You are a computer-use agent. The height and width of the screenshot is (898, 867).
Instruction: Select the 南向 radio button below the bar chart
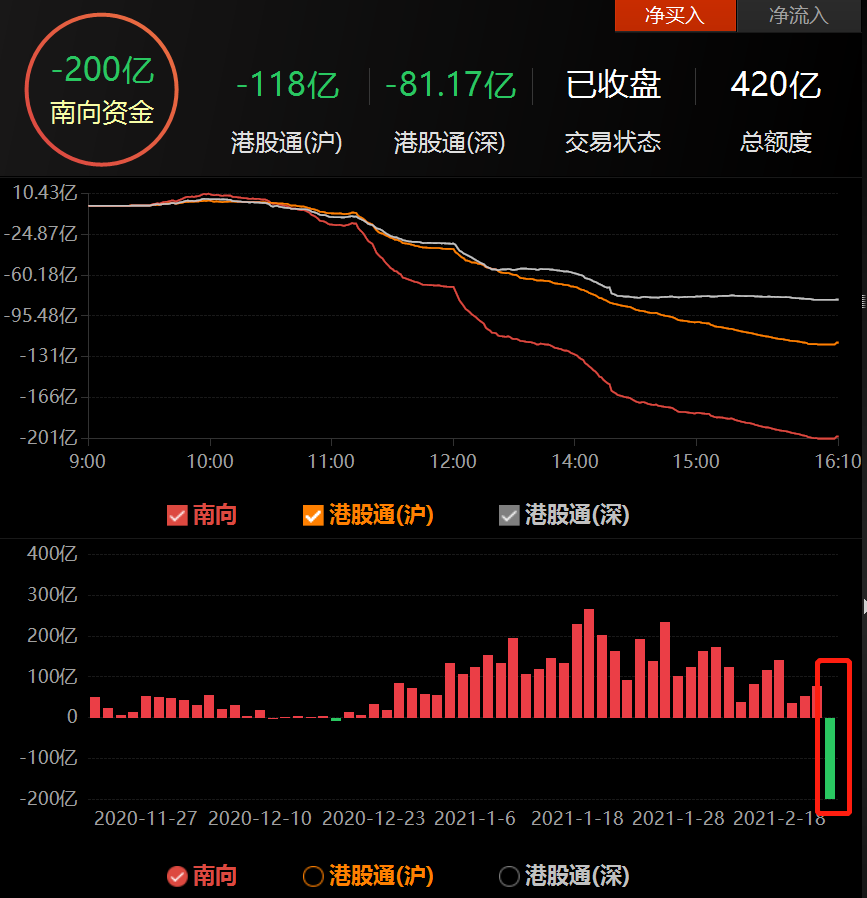pos(178,877)
